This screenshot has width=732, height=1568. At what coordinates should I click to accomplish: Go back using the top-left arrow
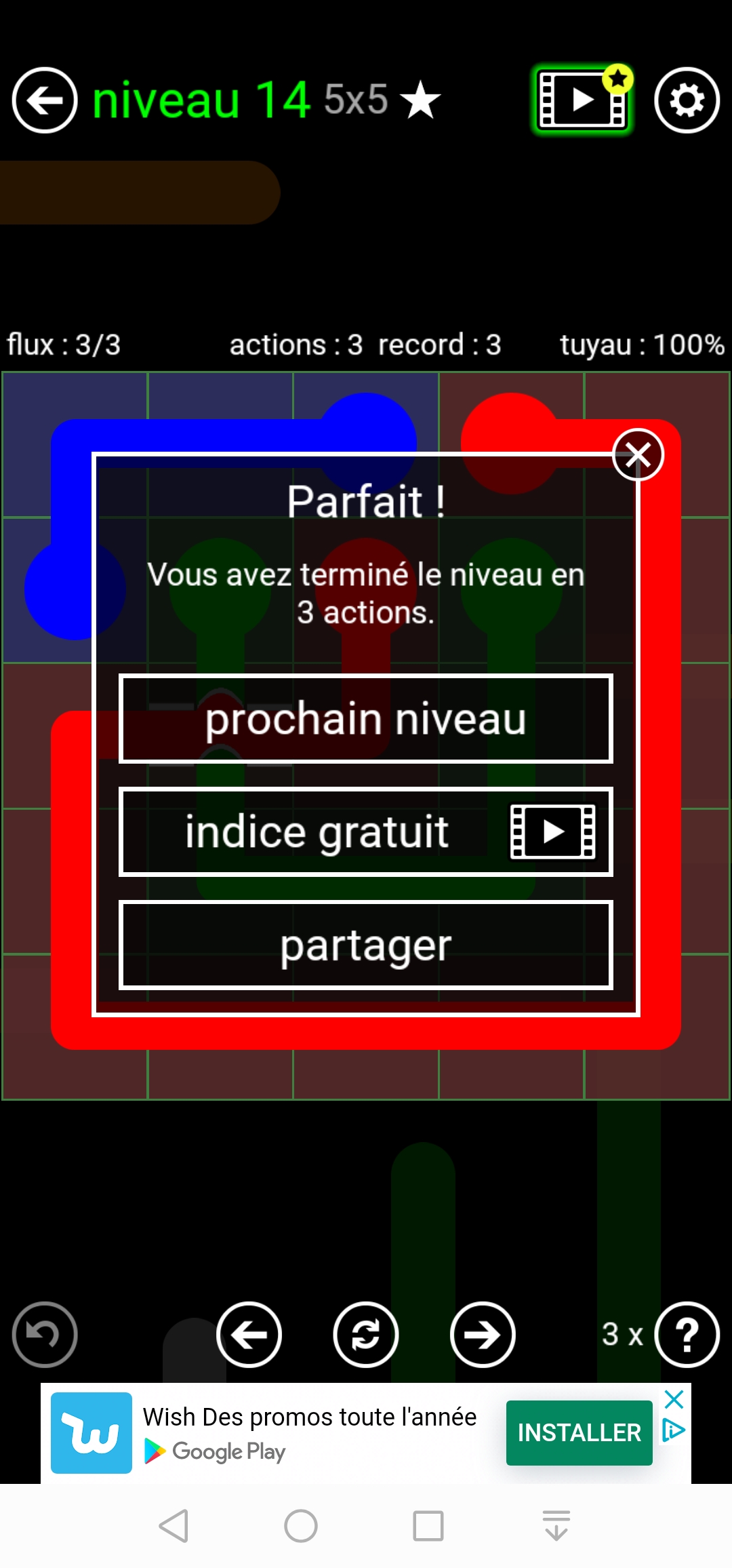(x=45, y=100)
